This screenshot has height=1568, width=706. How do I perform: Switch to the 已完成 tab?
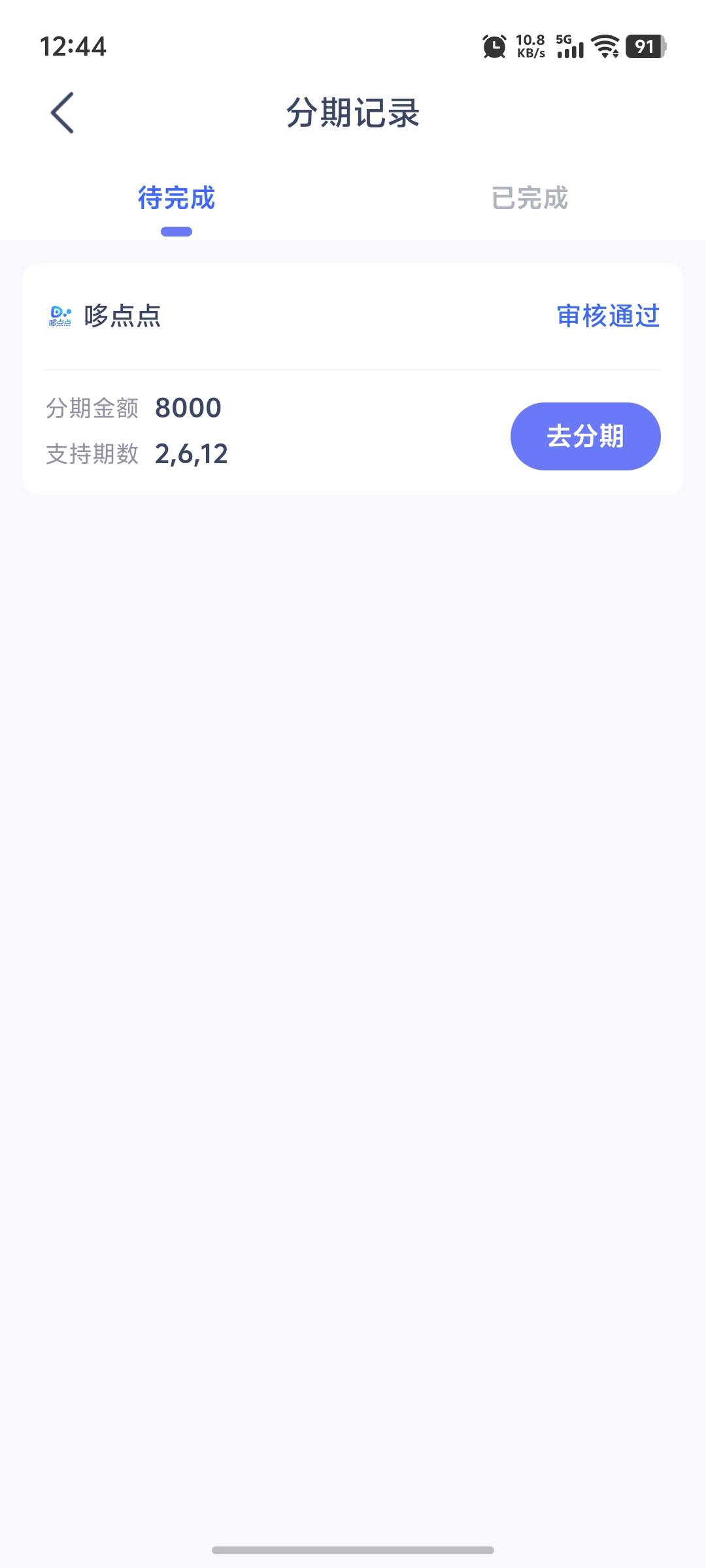pos(529,198)
